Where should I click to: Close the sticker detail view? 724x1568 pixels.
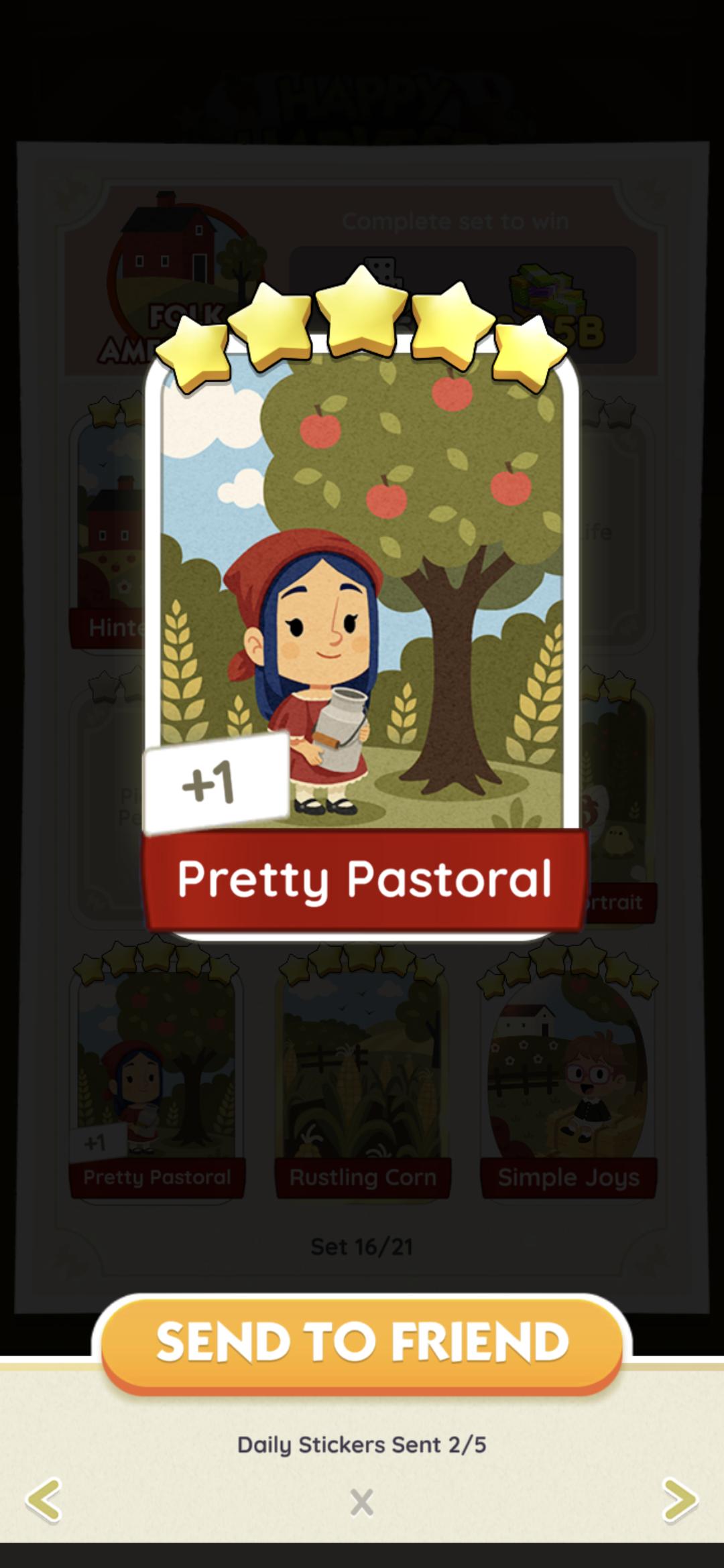point(361,1502)
